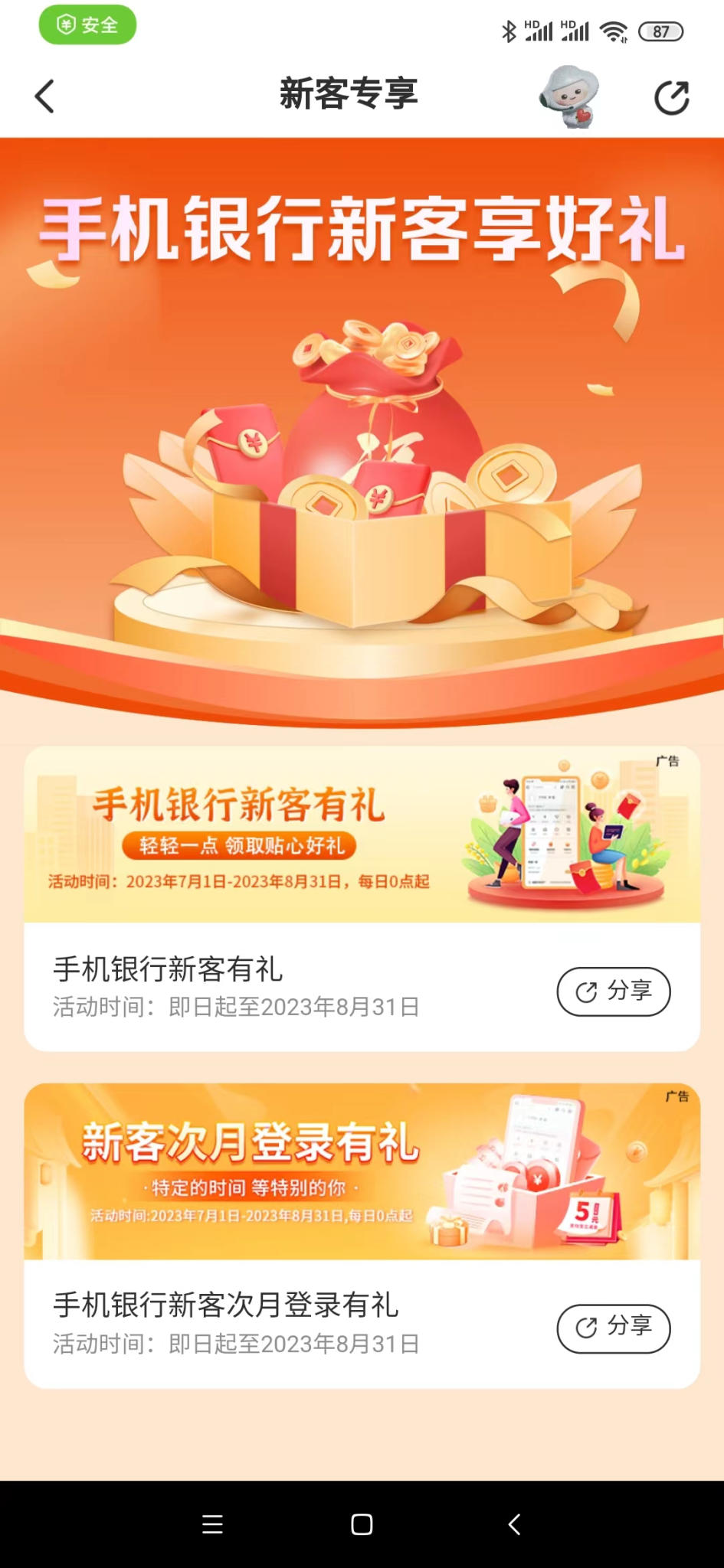Share the 手机银行新客次月登录有礼 activity
This screenshot has width=724, height=1568.
613,1328
